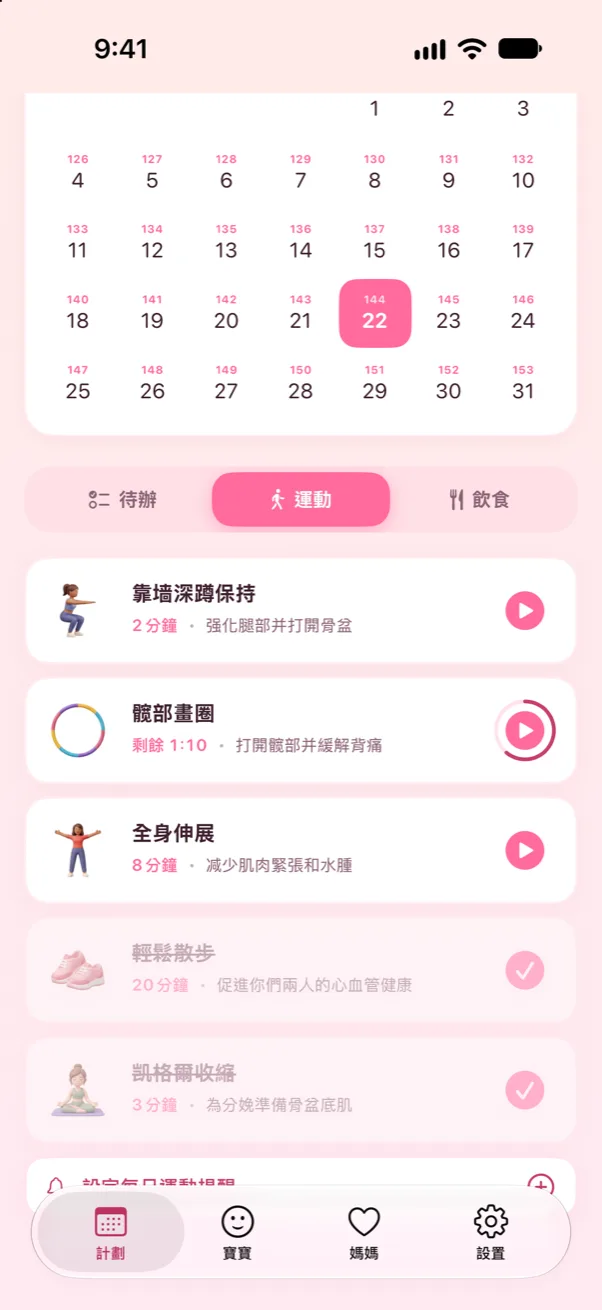Pick calendar date 31

[523, 383]
